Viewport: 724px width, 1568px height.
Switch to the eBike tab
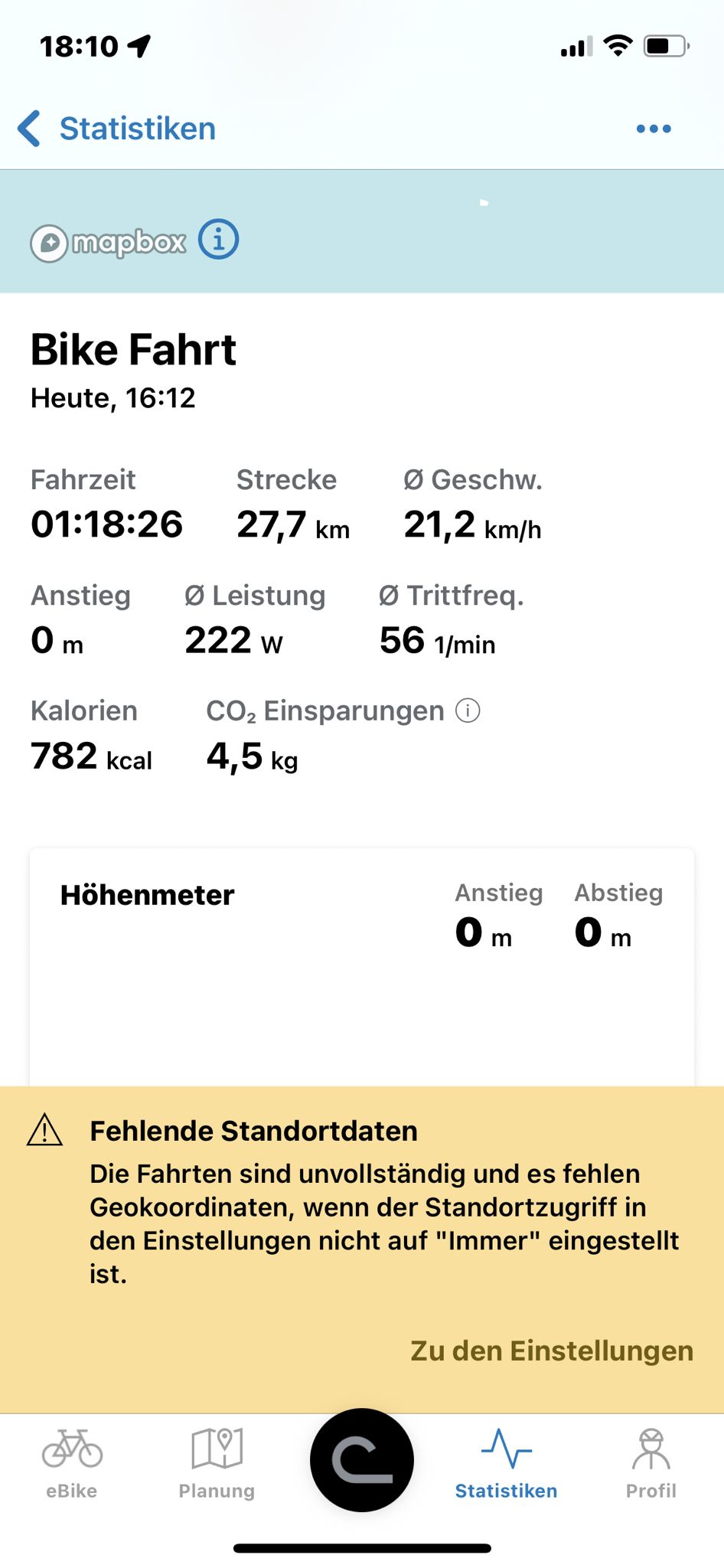[x=72, y=1462]
